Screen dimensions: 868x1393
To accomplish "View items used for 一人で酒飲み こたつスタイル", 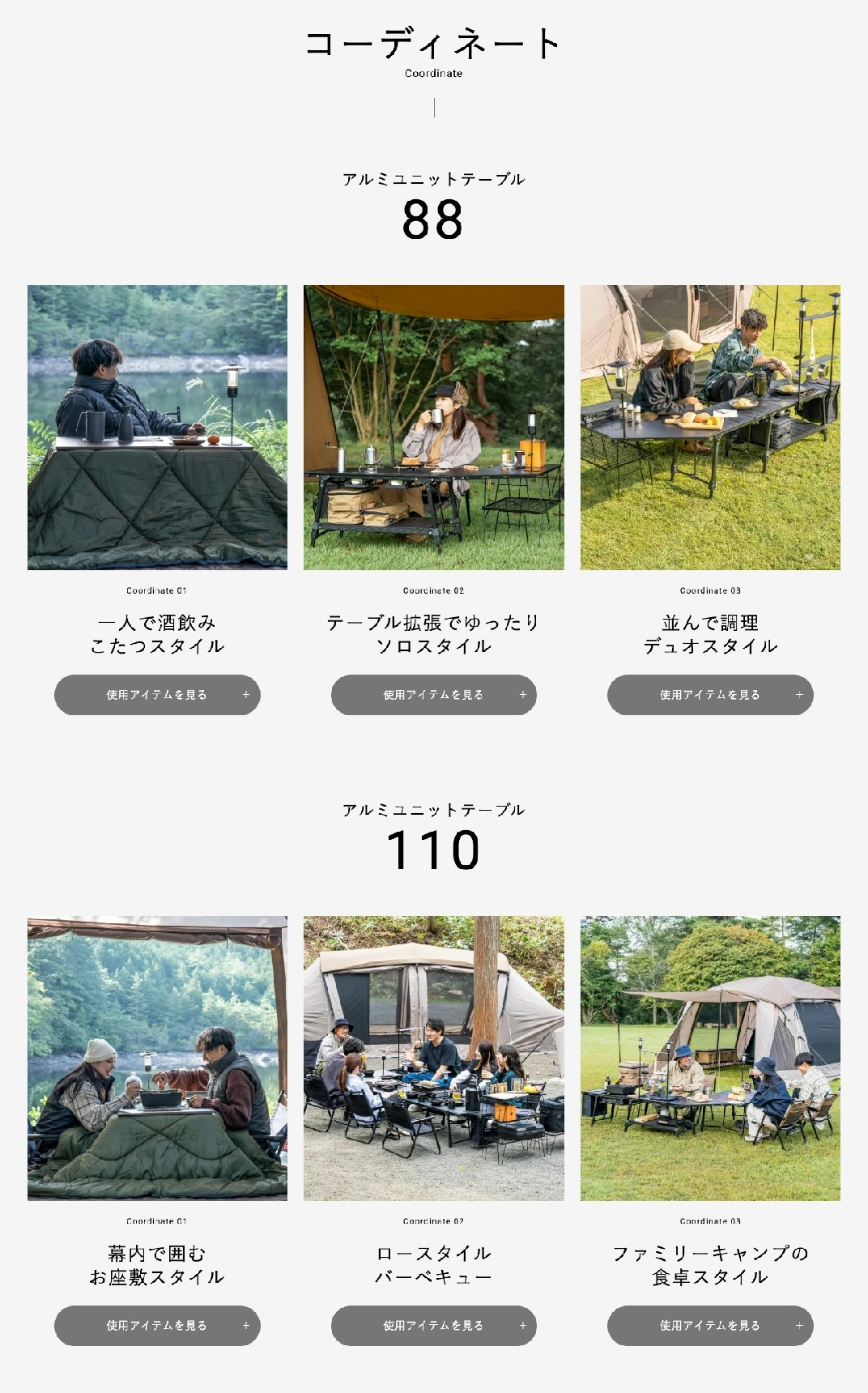I will [x=157, y=695].
